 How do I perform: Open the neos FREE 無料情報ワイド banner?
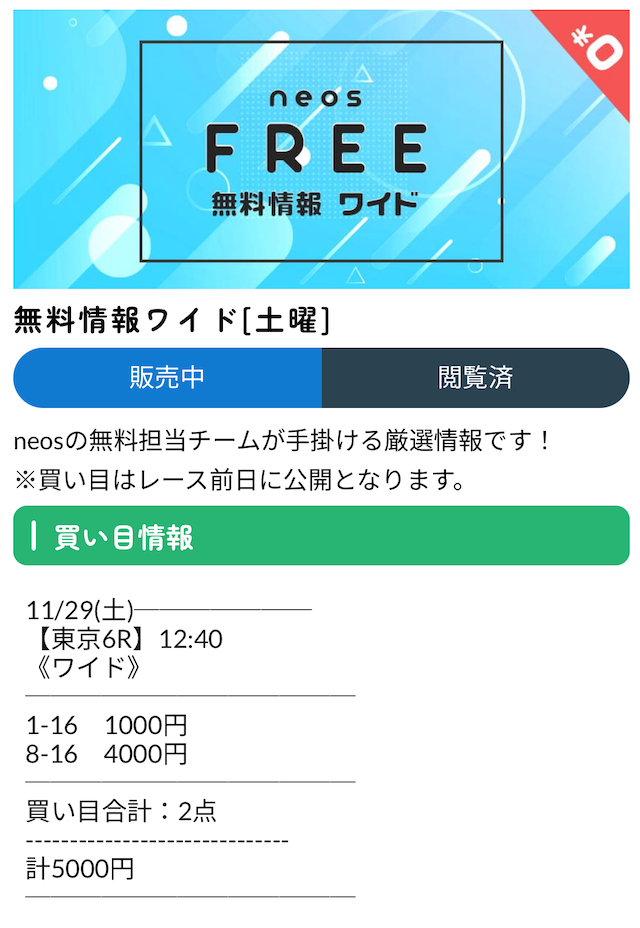point(321,150)
